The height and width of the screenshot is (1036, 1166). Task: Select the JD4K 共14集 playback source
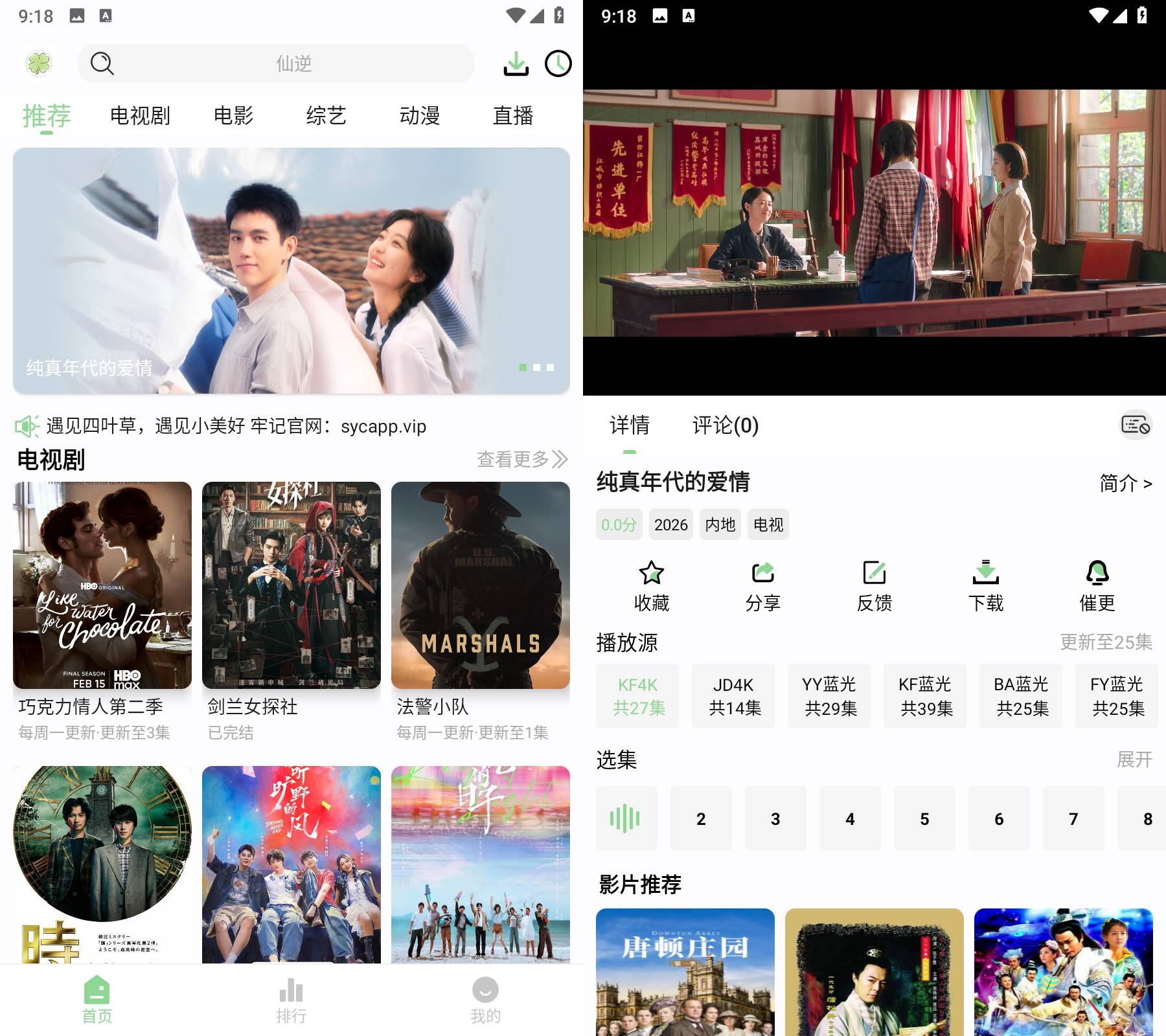[x=733, y=696]
